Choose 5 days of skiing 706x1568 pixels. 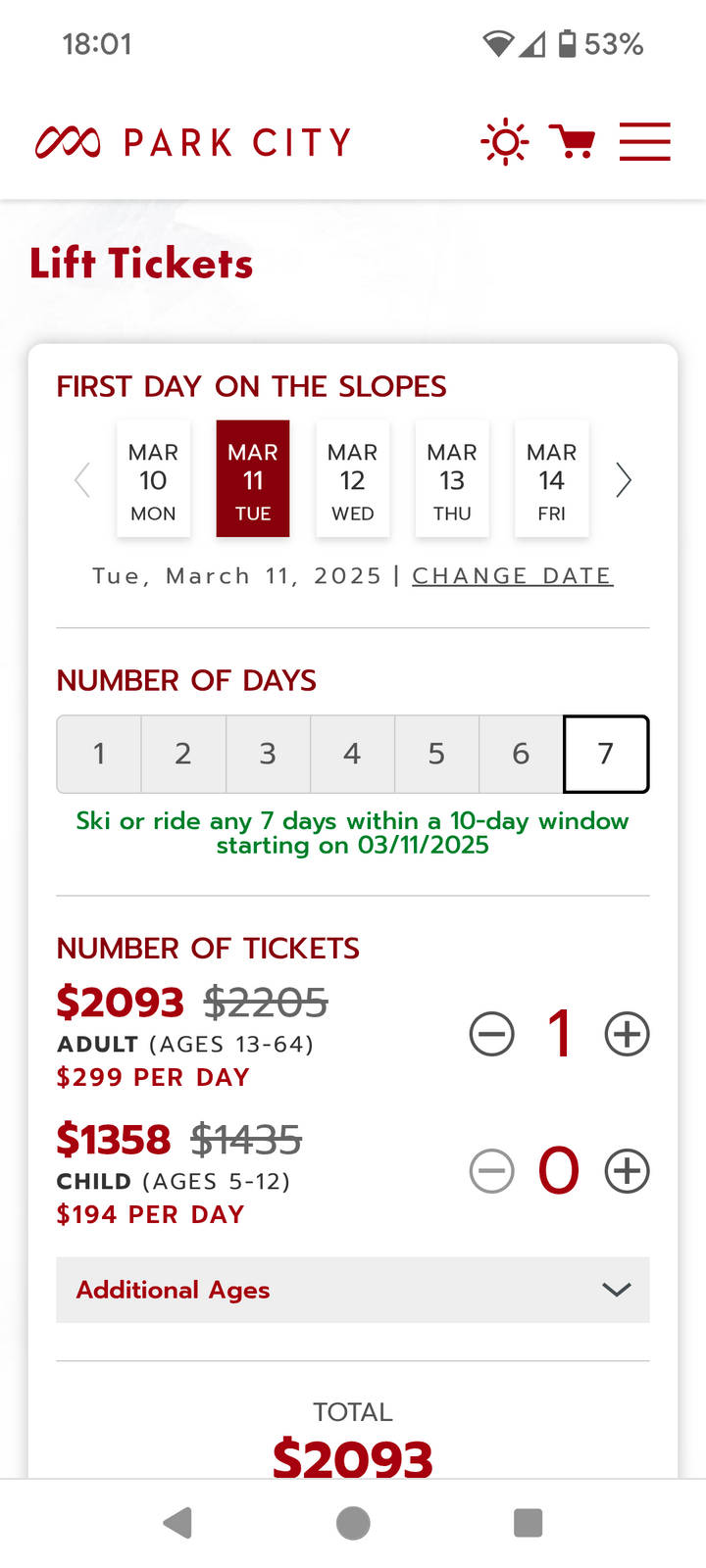[x=436, y=754]
